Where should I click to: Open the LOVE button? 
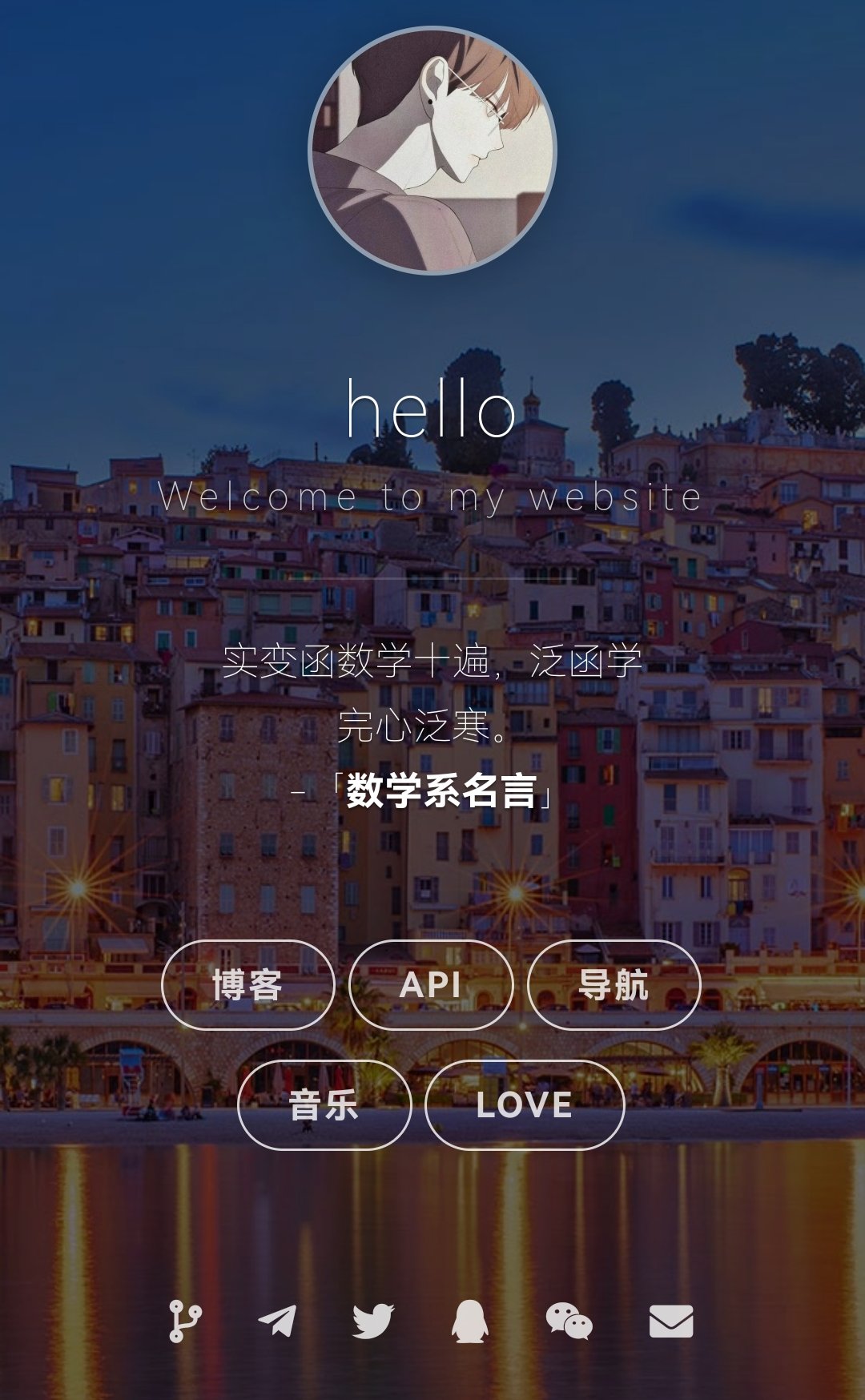[x=523, y=1105]
